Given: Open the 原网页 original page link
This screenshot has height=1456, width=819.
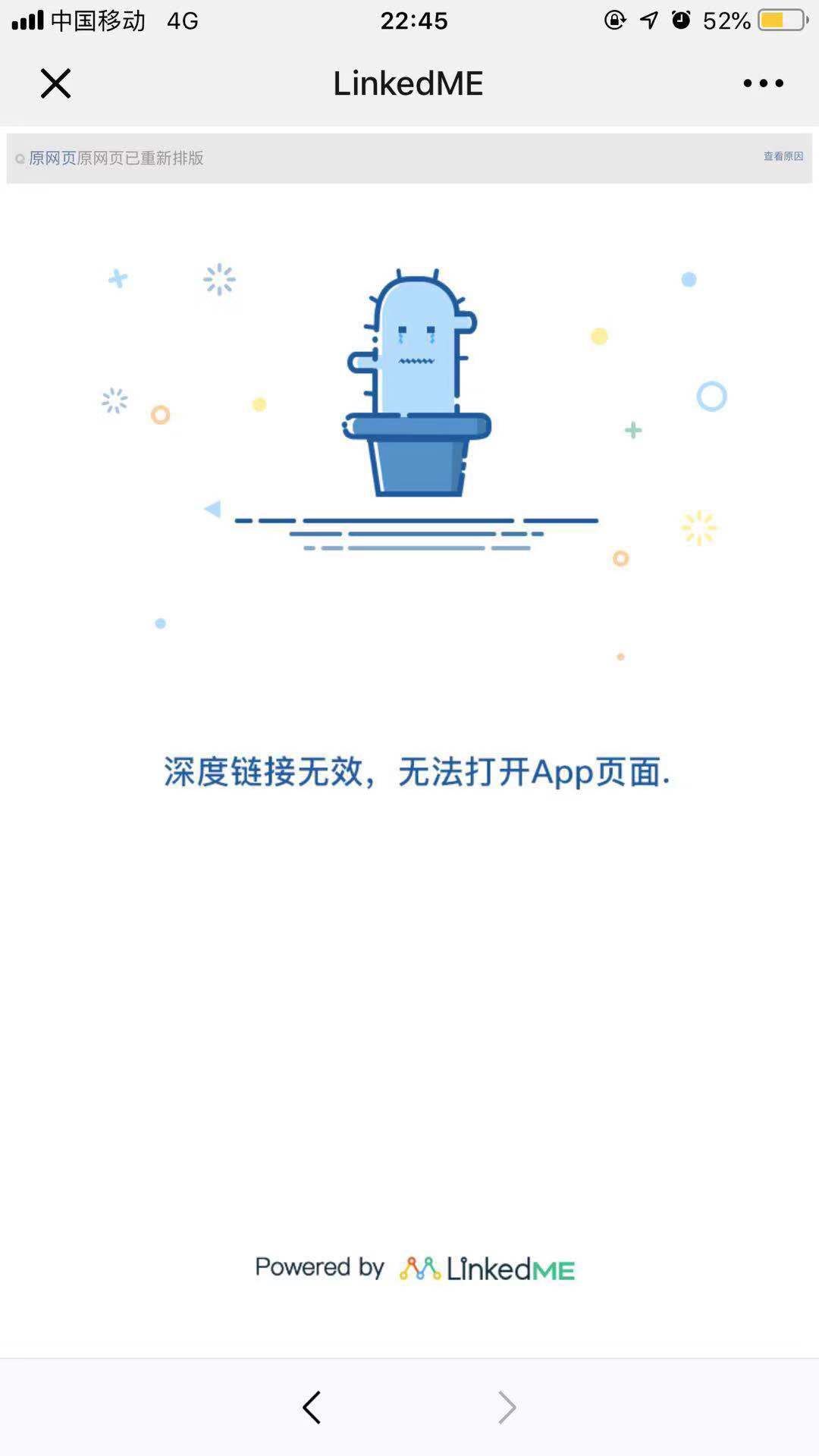Looking at the screenshot, I should [52, 158].
